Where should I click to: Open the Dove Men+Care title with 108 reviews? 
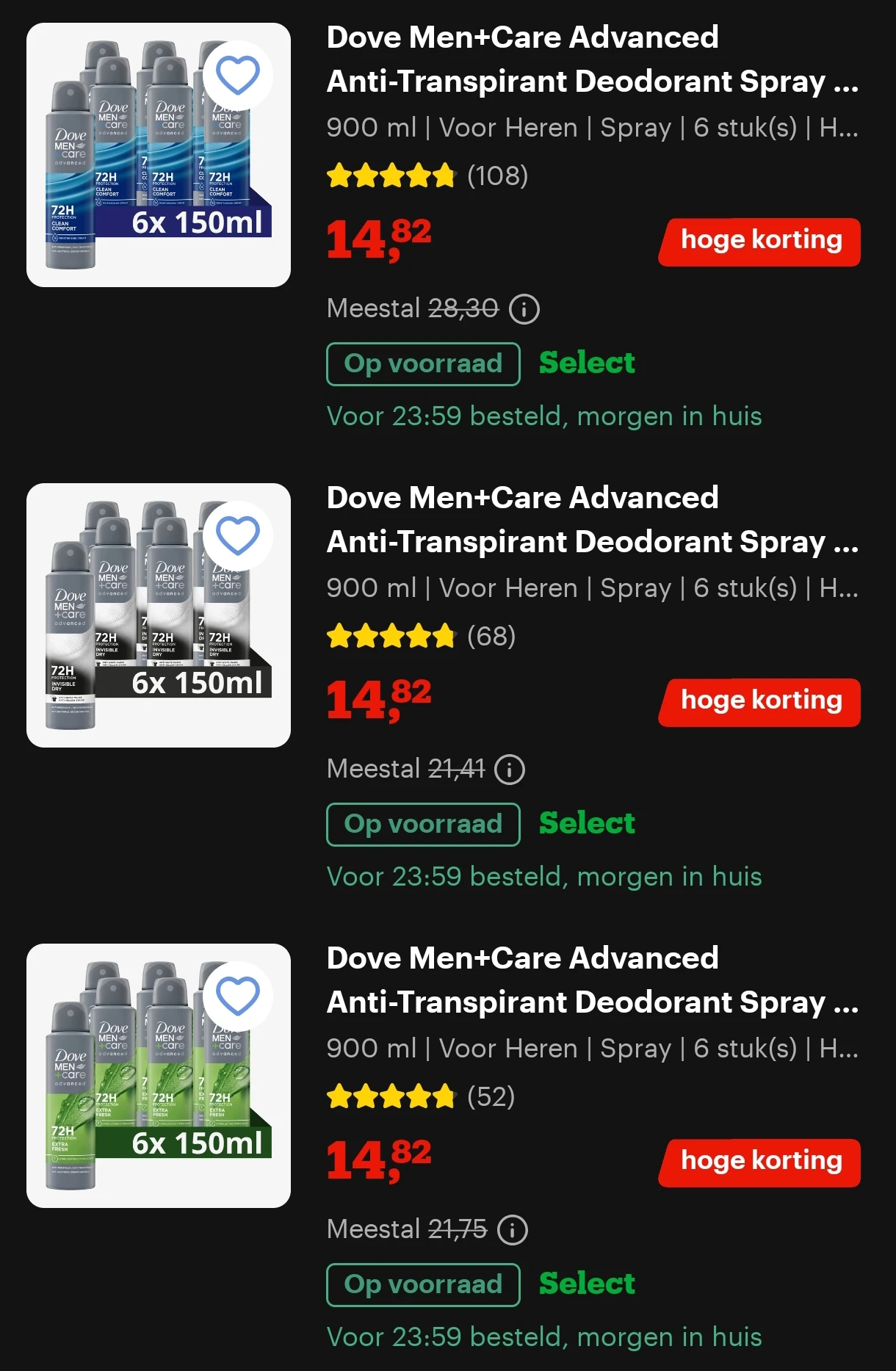coord(592,59)
